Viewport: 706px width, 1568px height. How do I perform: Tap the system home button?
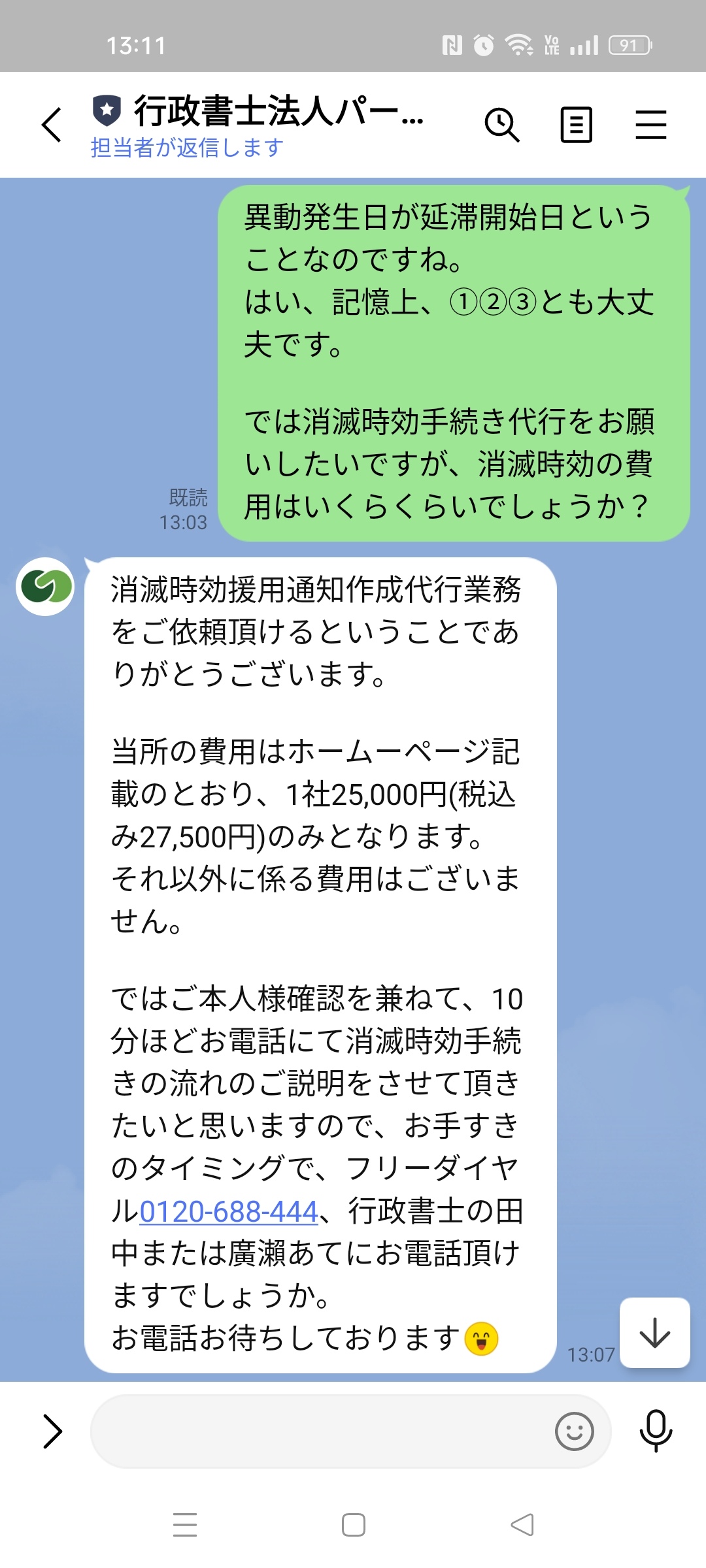pyautogui.click(x=353, y=1525)
